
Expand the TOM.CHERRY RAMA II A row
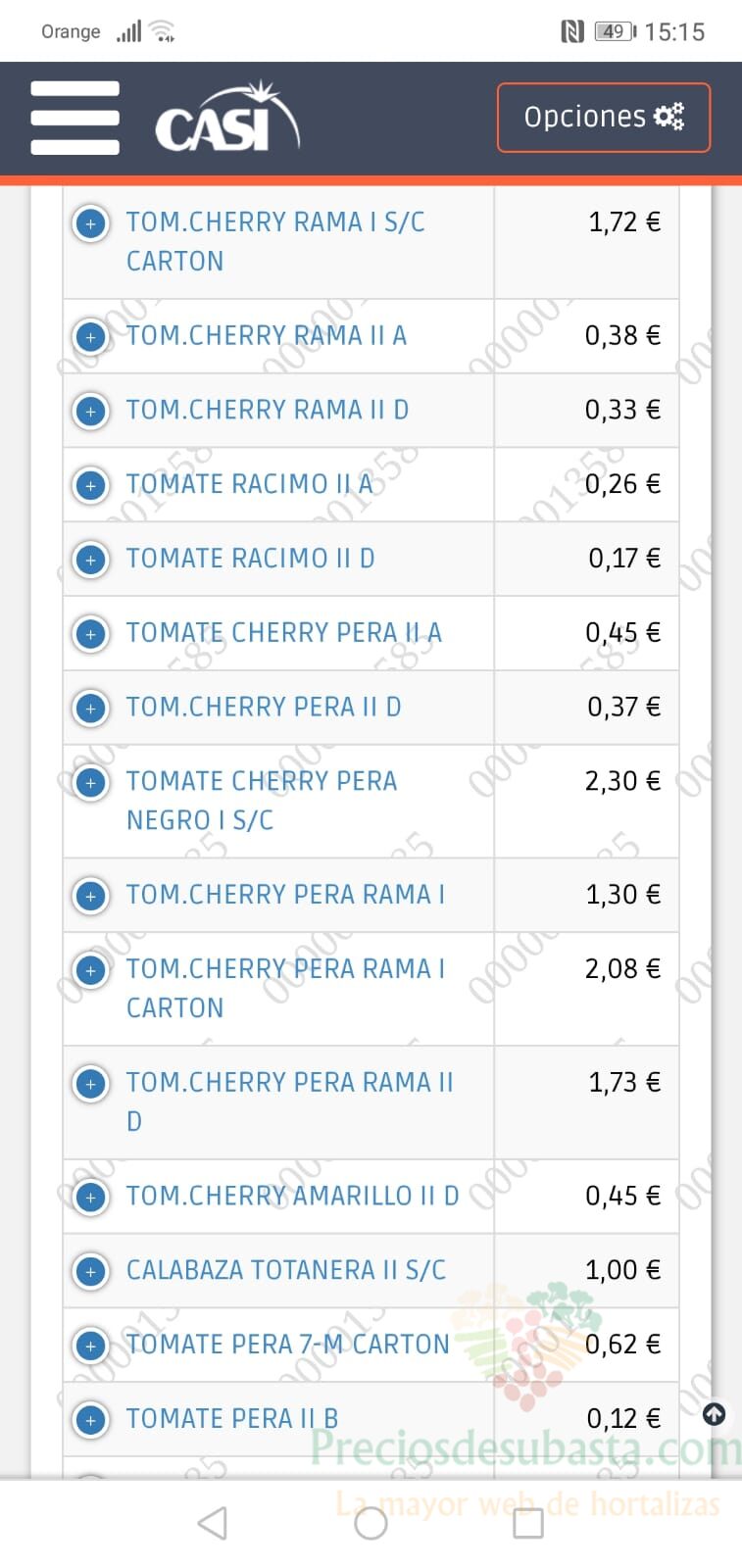pos(91,338)
